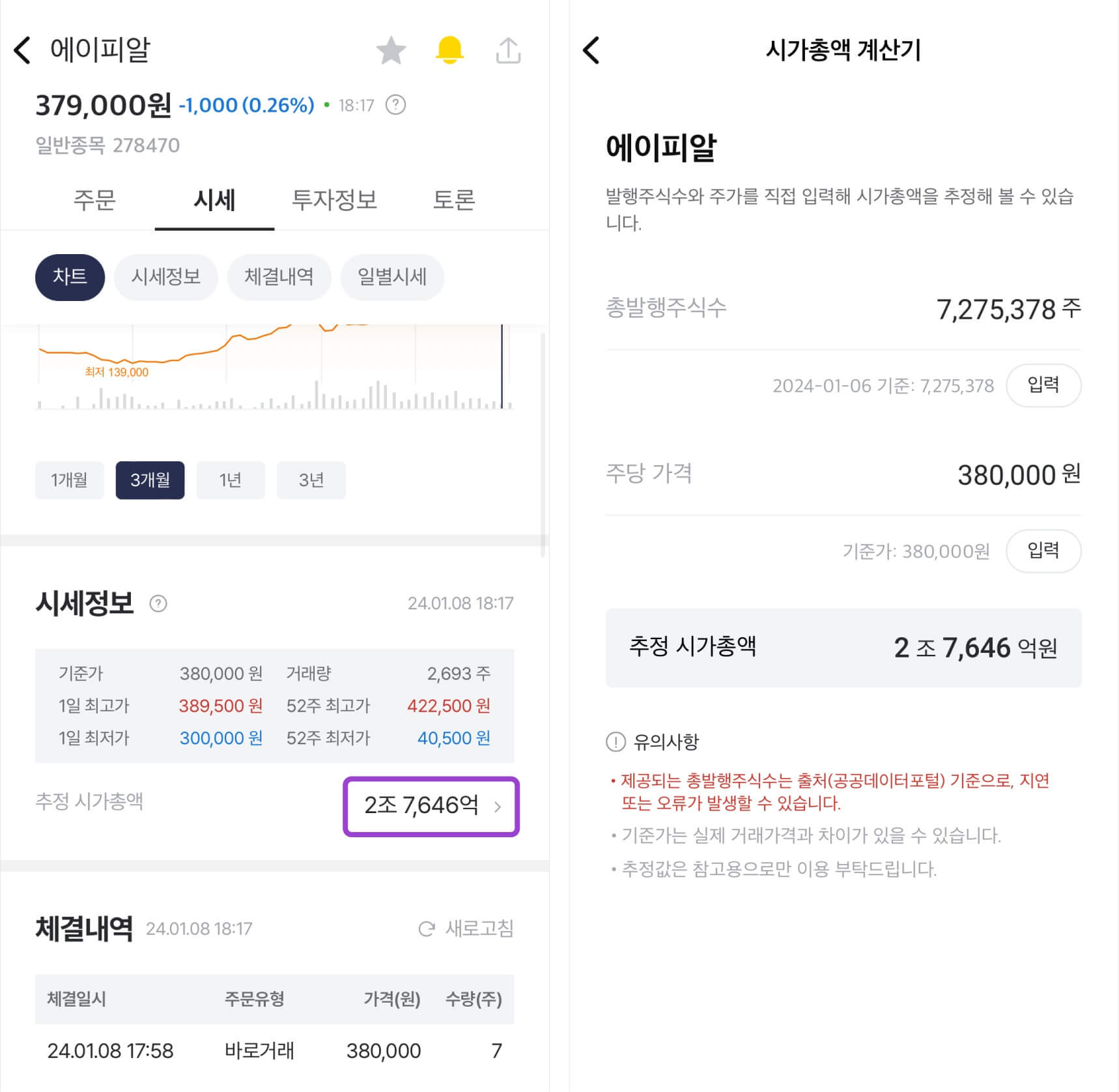Tap 입력 for 총발행주식수
This screenshot has width=1119, height=1092.
pyautogui.click(x=1043, y=385)
